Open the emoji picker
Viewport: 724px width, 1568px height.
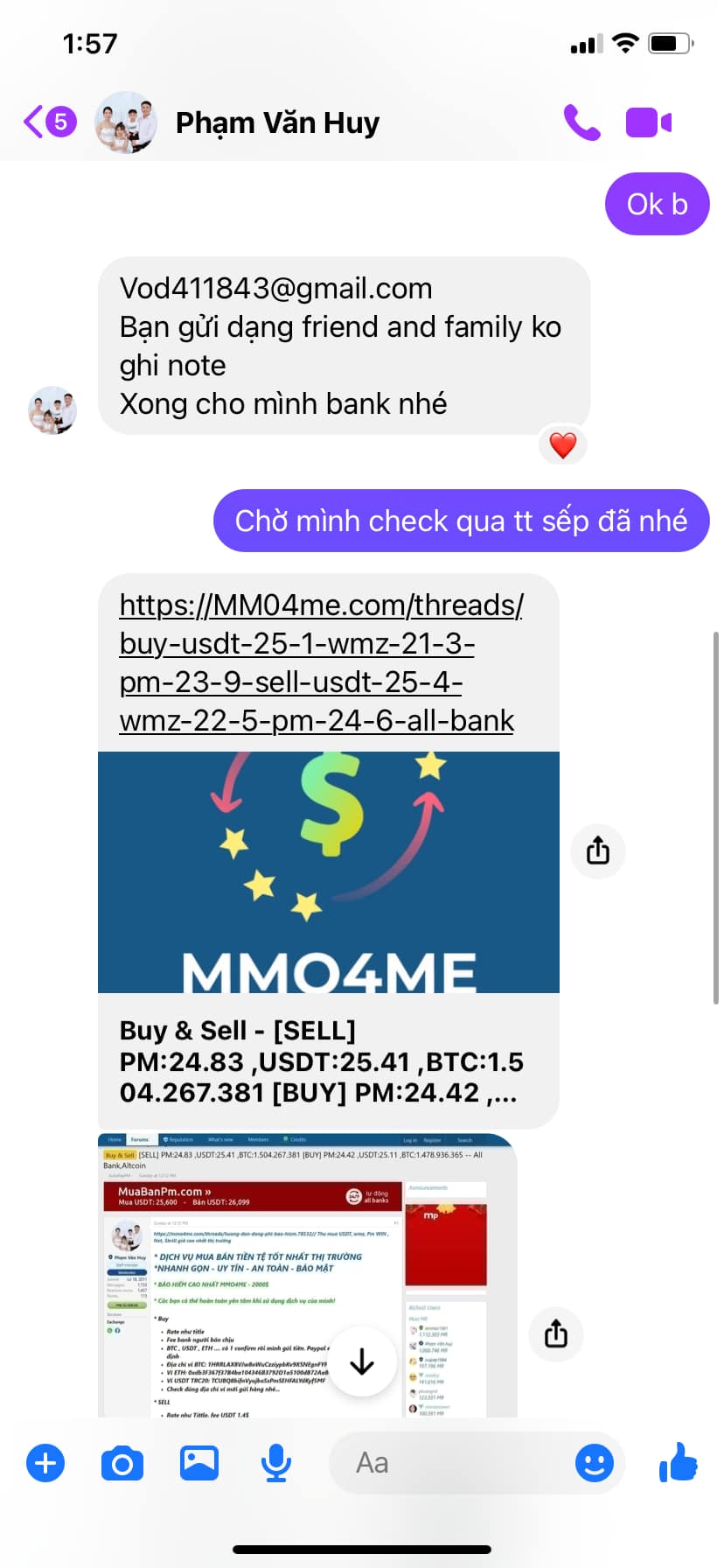pos(595,1463)
